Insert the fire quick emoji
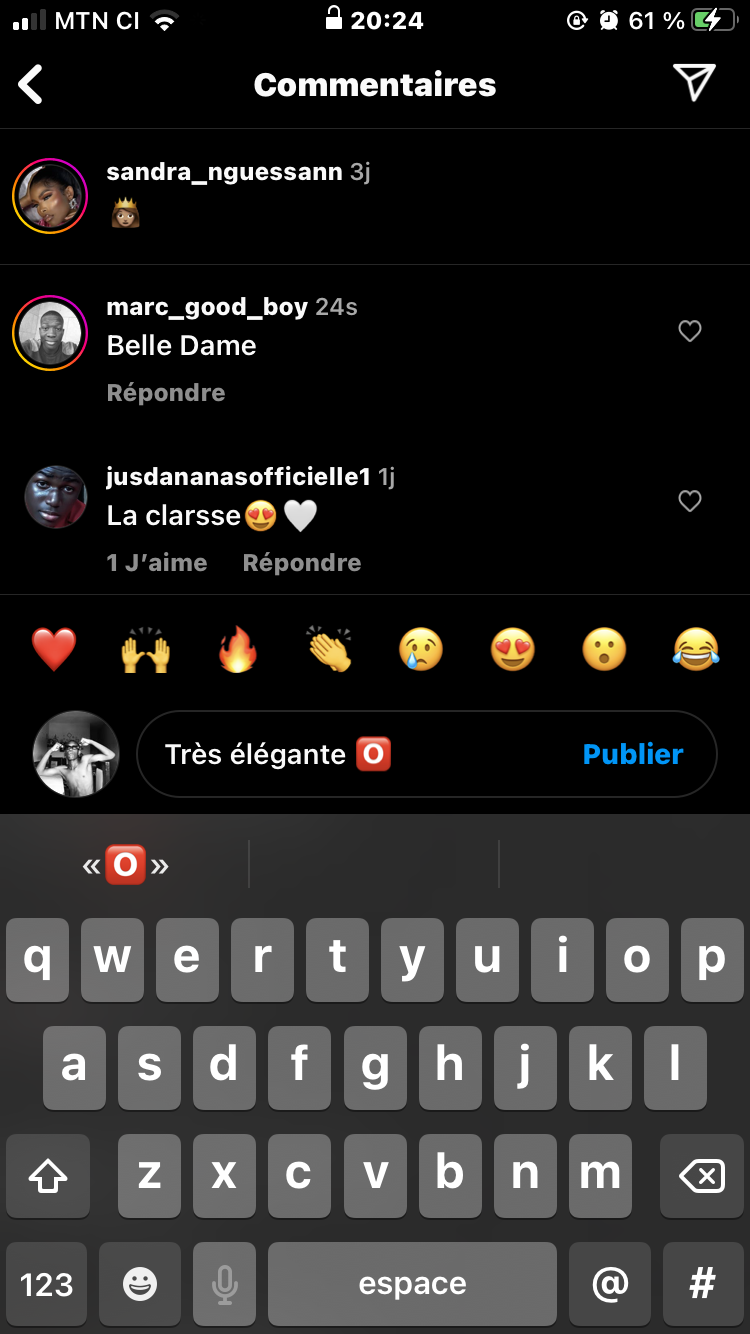 [238, 651]
